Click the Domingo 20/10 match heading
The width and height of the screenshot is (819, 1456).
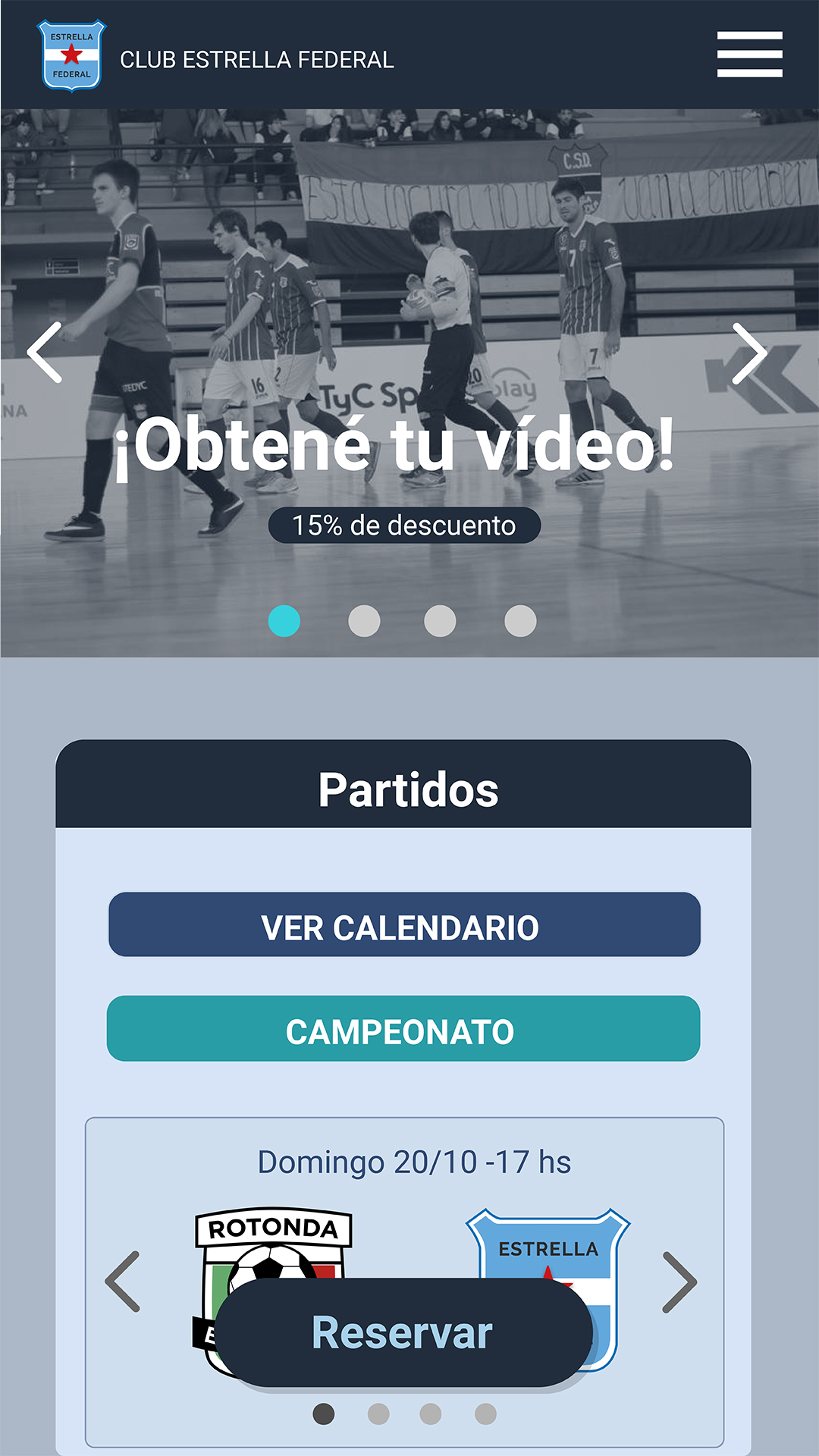pyautogui.click(x=416, y=1160)
